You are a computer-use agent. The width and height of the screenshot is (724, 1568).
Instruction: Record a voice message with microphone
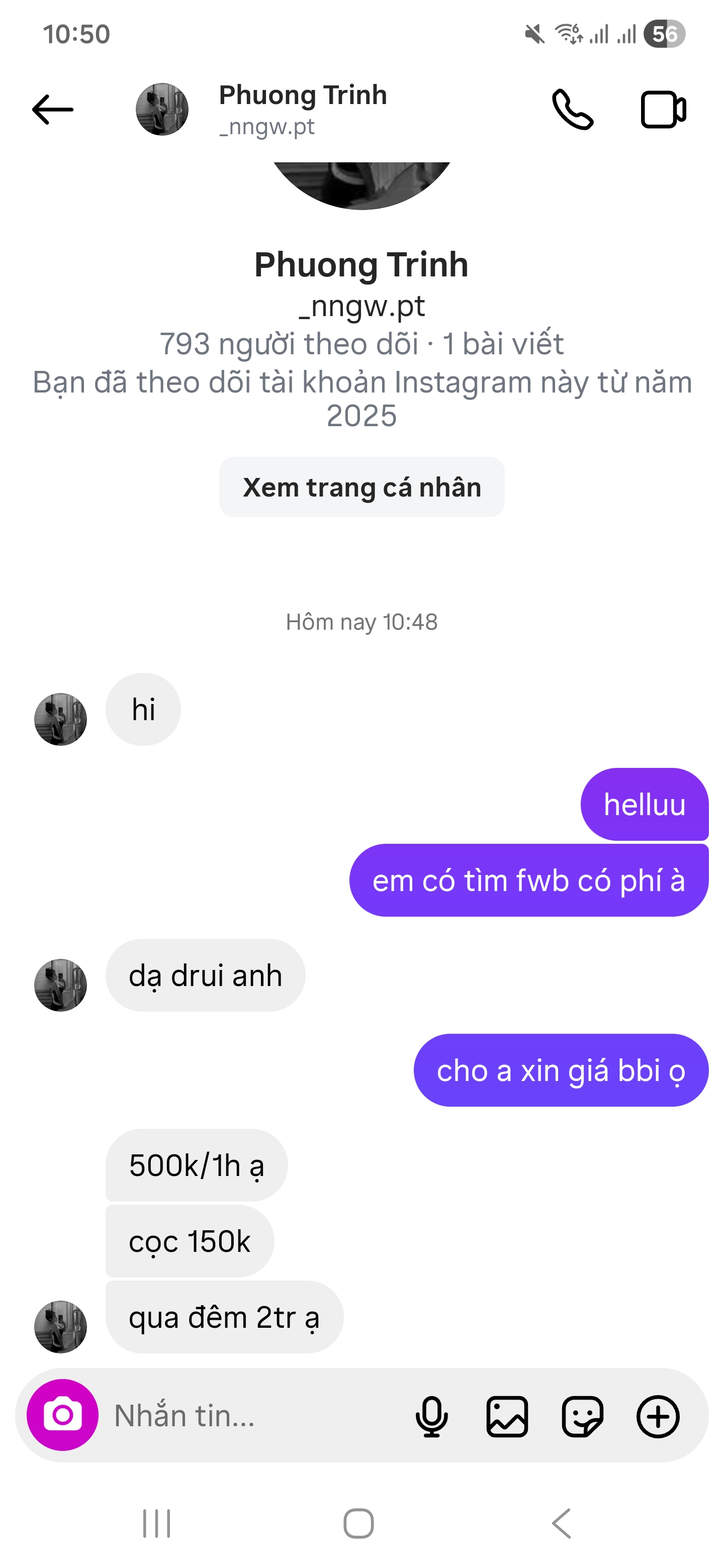432,1416
